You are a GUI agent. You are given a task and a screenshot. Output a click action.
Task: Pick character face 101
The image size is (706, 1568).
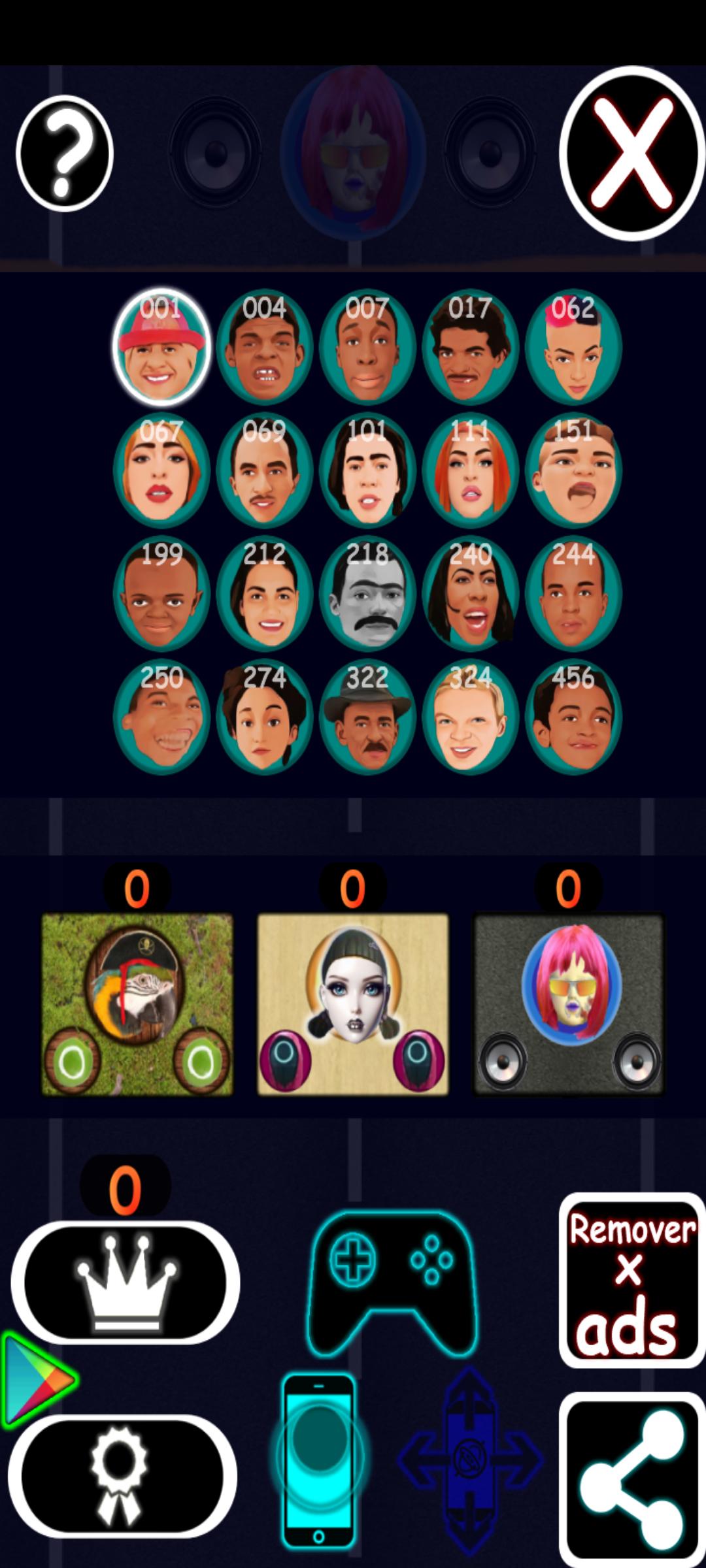point(367,470)
